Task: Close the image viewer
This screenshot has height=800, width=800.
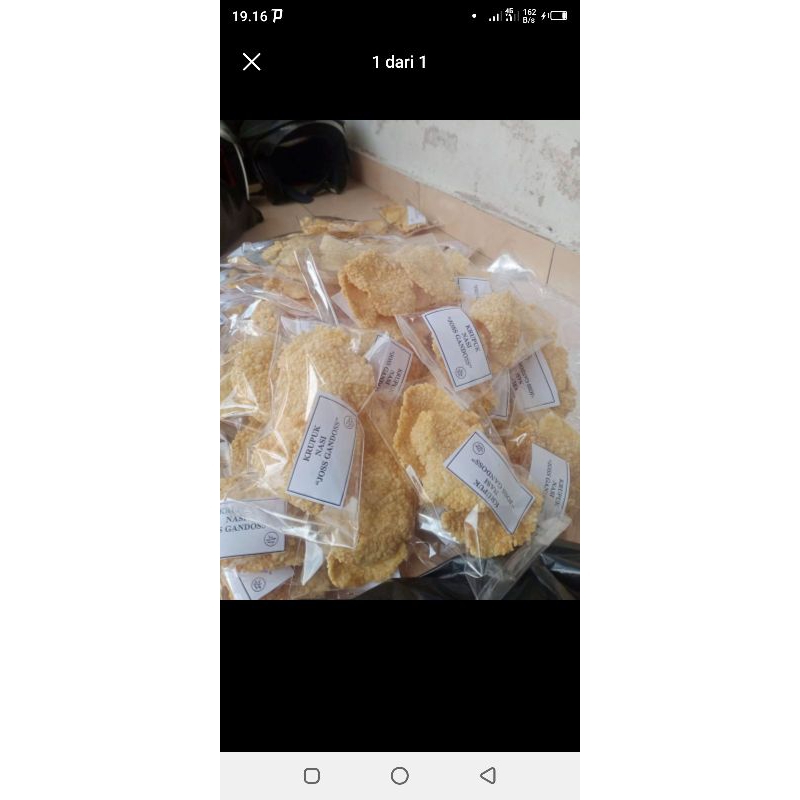Action: [252, 62]
